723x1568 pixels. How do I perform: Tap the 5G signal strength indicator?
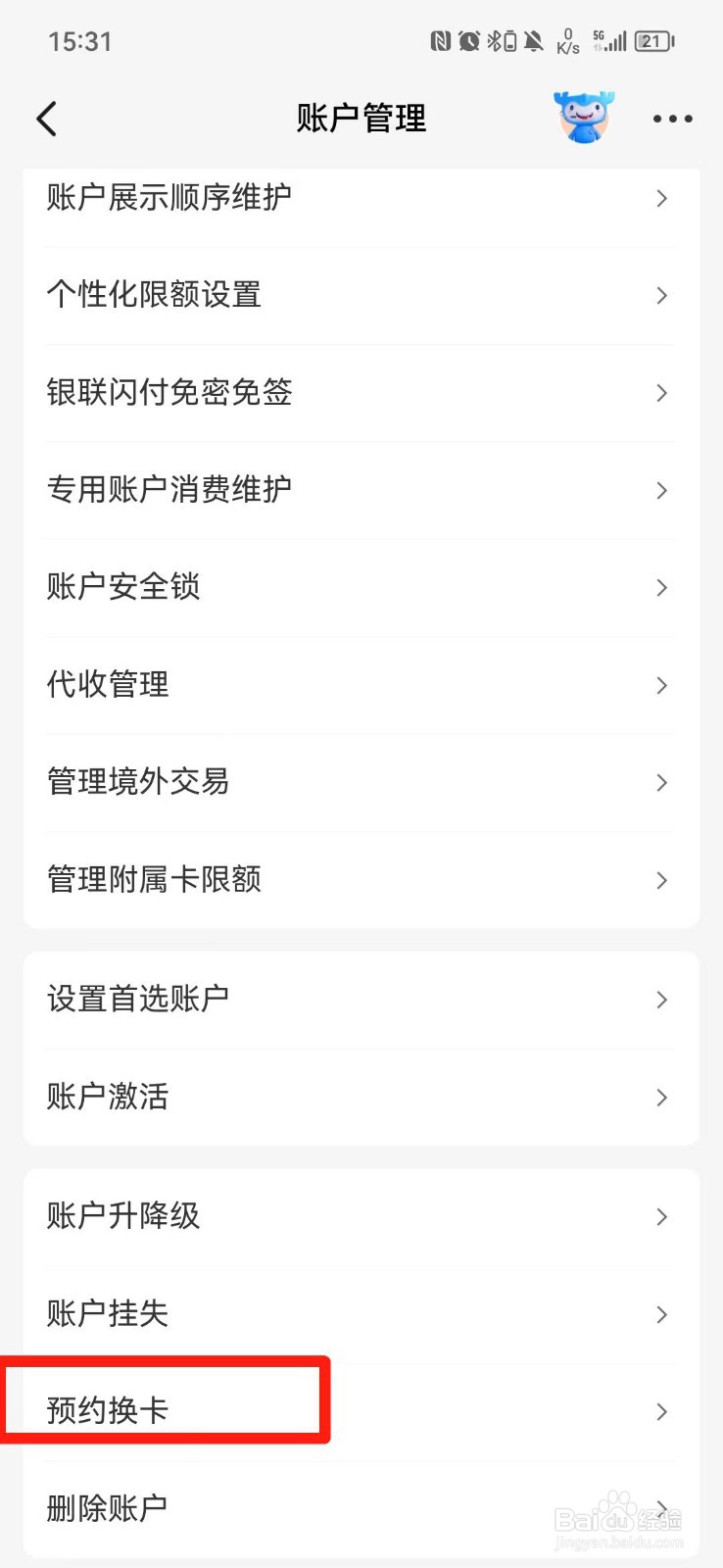pyautogui.click(x=612, y=41)
